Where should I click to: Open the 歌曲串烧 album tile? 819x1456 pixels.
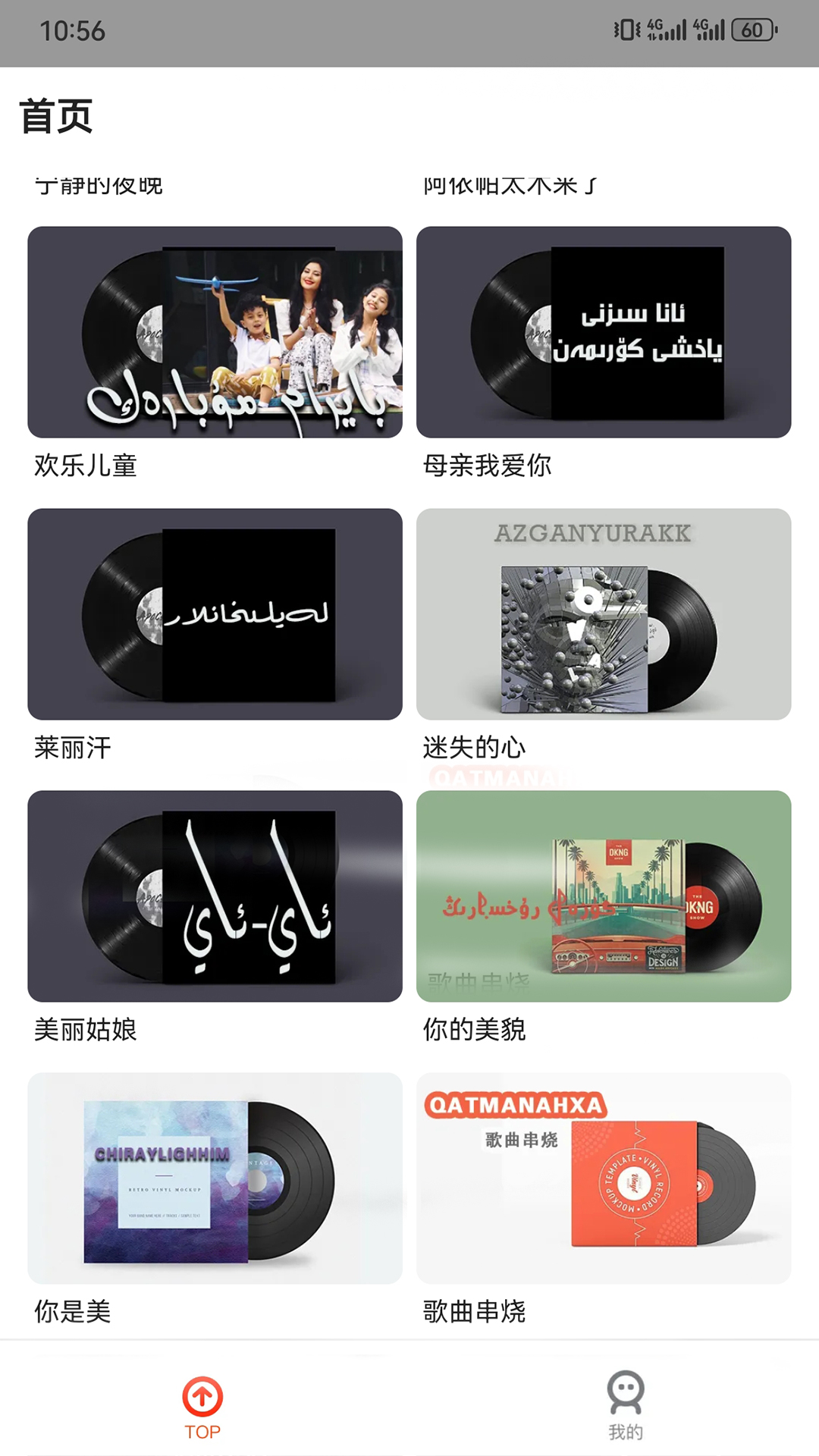604,1178
